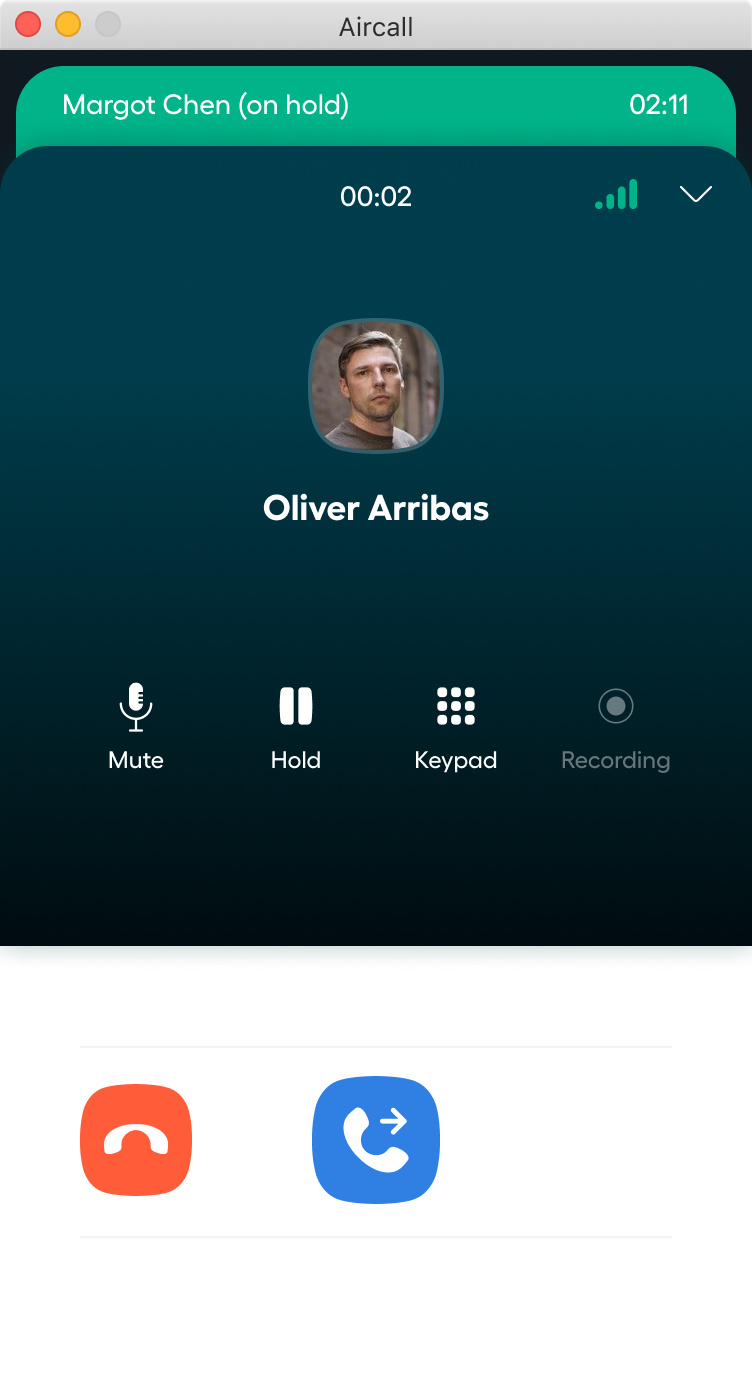Put Oliver Arribas on hold
Screen dimensions: 752x1382
(x=296, y=725)
